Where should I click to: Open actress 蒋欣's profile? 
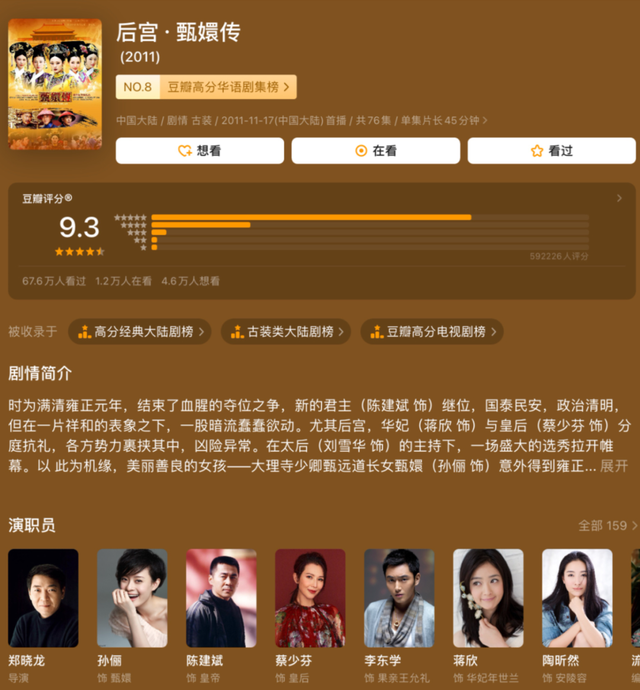click(x=488, y=598)
